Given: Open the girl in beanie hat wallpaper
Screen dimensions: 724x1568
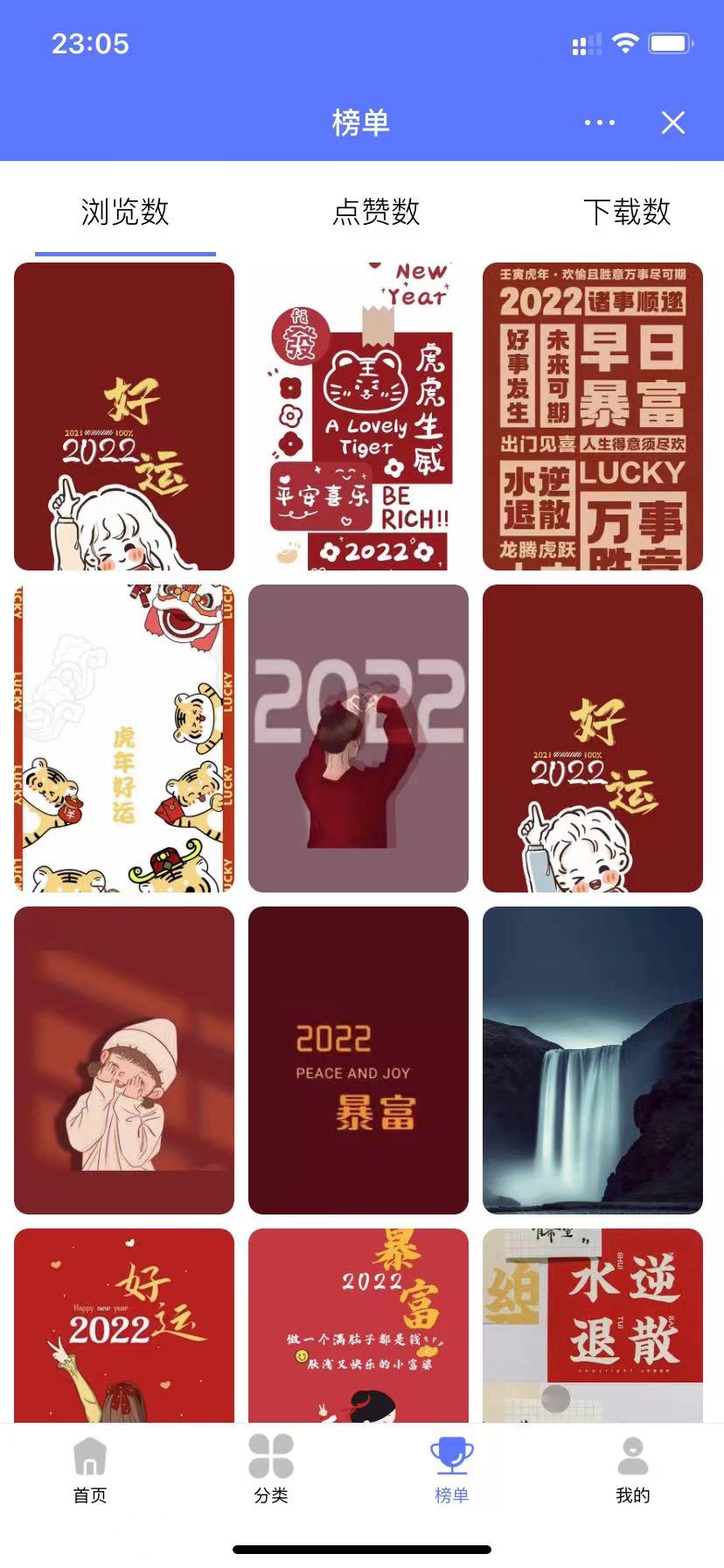Looking at the screenshot, I should [x=124, y=1060].
